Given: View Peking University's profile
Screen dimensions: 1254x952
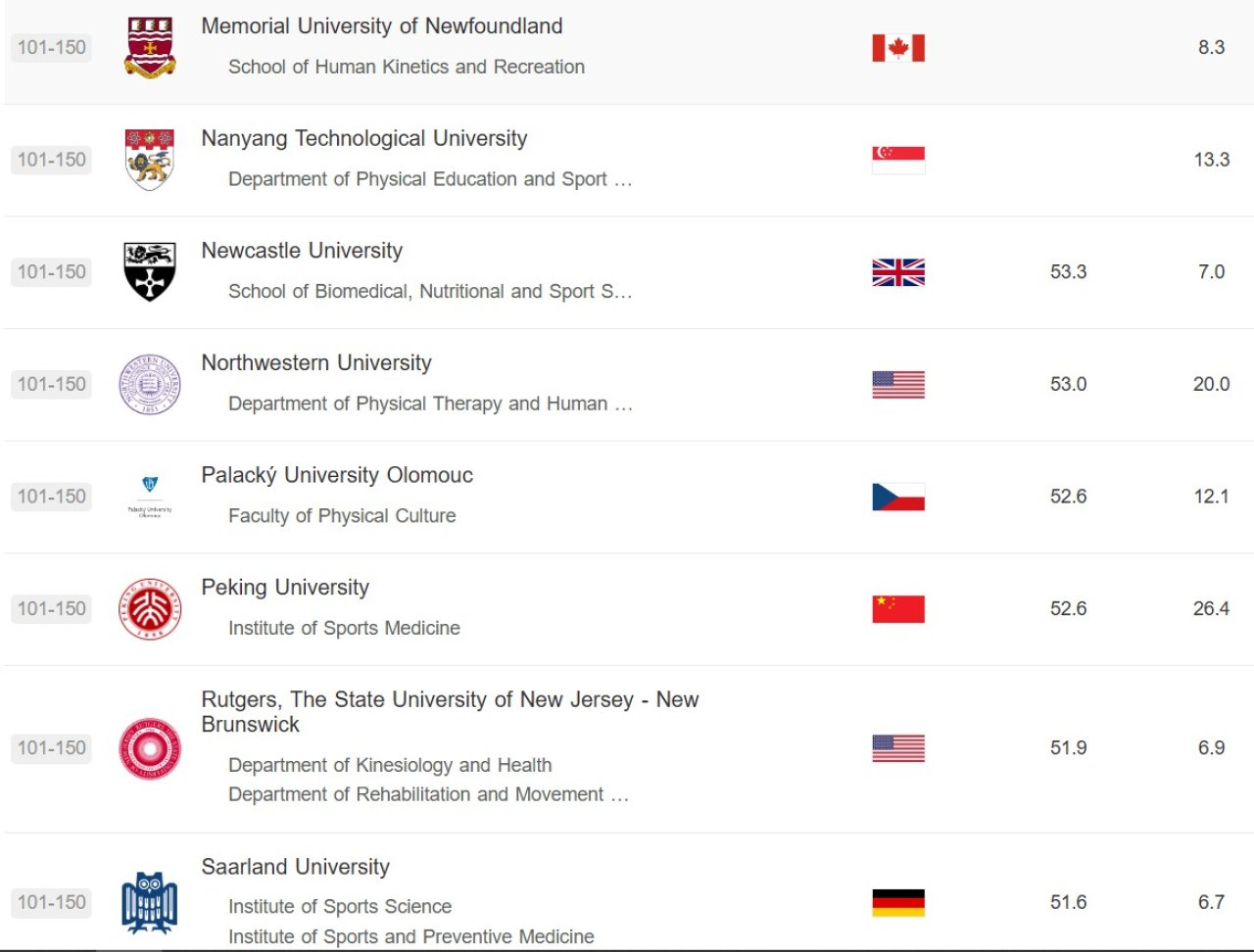Looking at the screenshot, I should pos(284,588).
